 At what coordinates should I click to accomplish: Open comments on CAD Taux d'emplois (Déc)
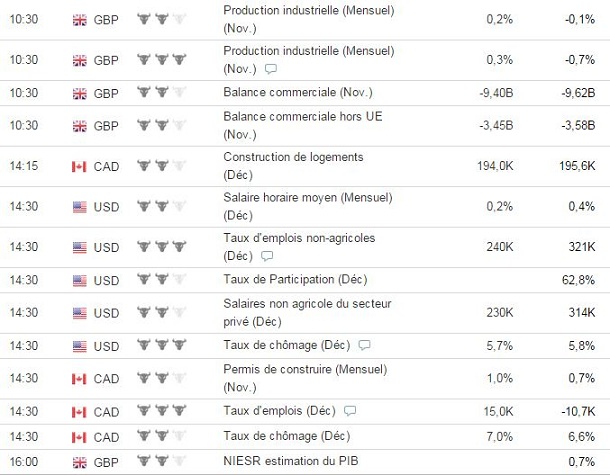pyautogui.click(x=350, y=411)
